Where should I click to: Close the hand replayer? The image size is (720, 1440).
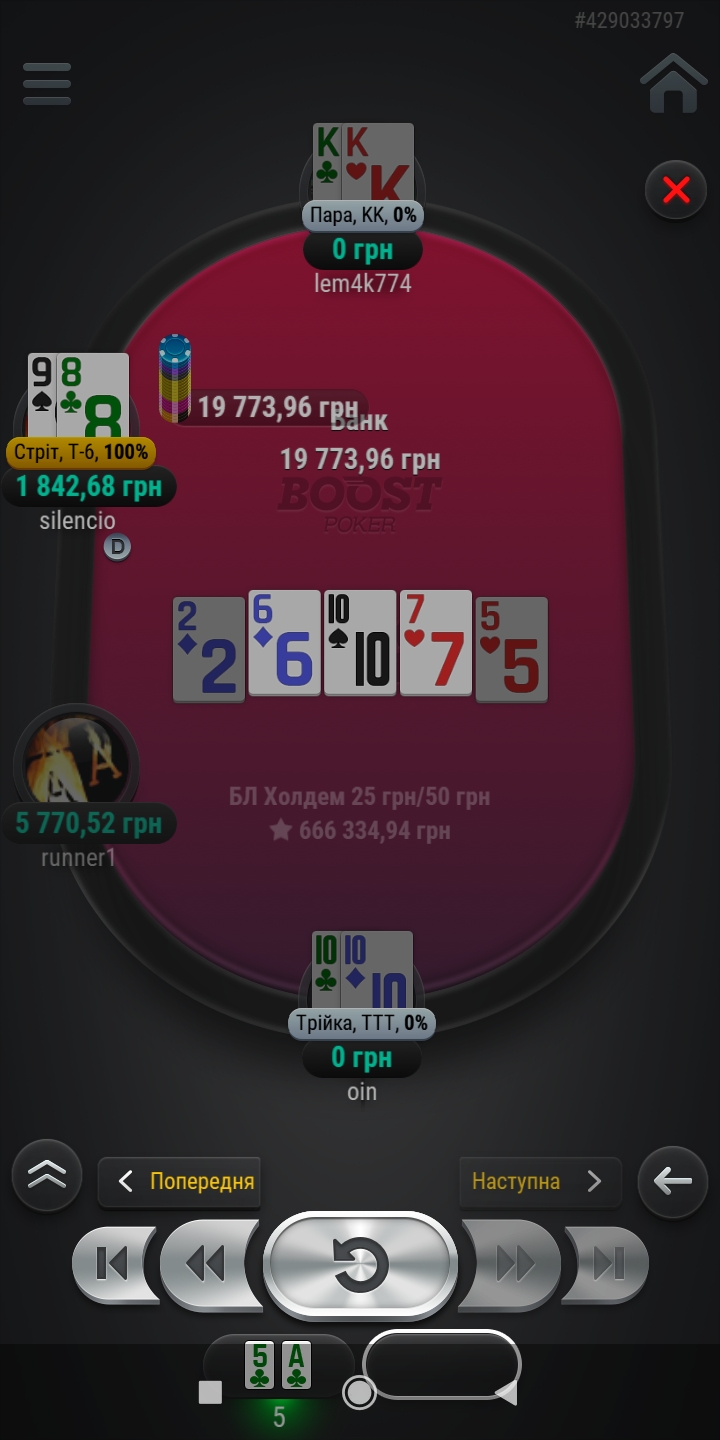coord(676,189)
